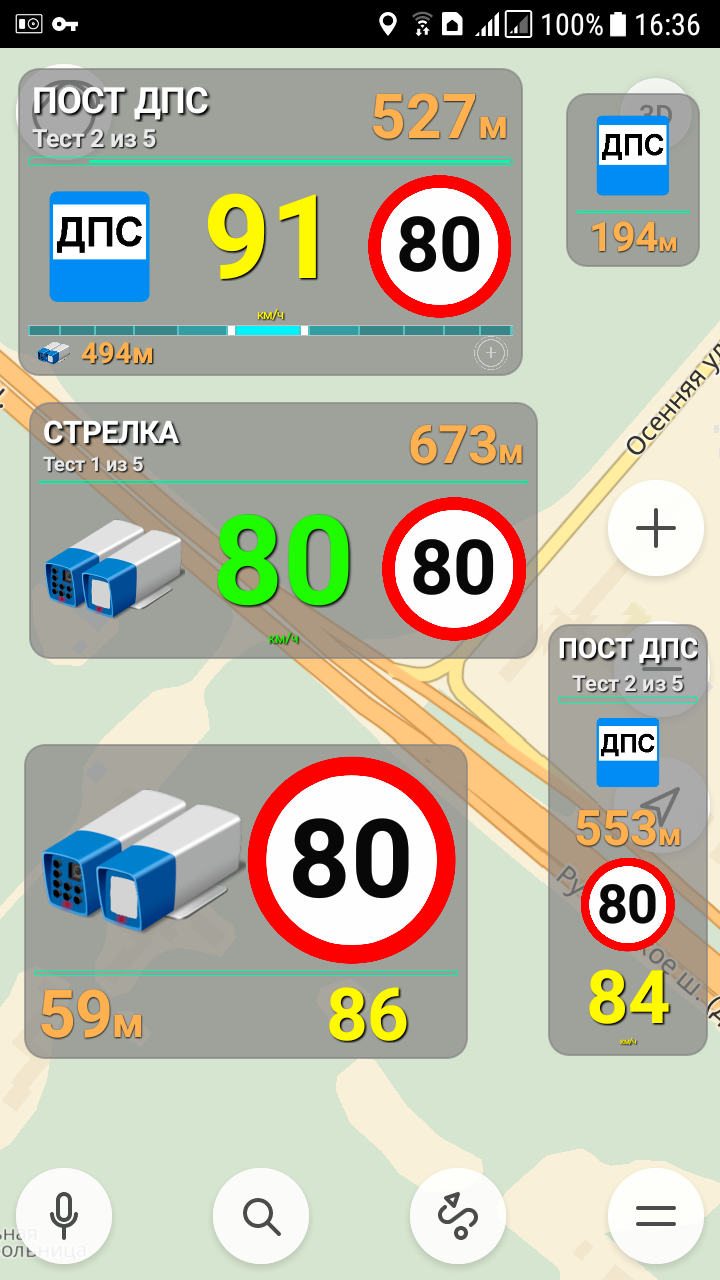Activate the voice input microphone
The width and height of the screenshot is (720, 1280).
[64, 1216]
